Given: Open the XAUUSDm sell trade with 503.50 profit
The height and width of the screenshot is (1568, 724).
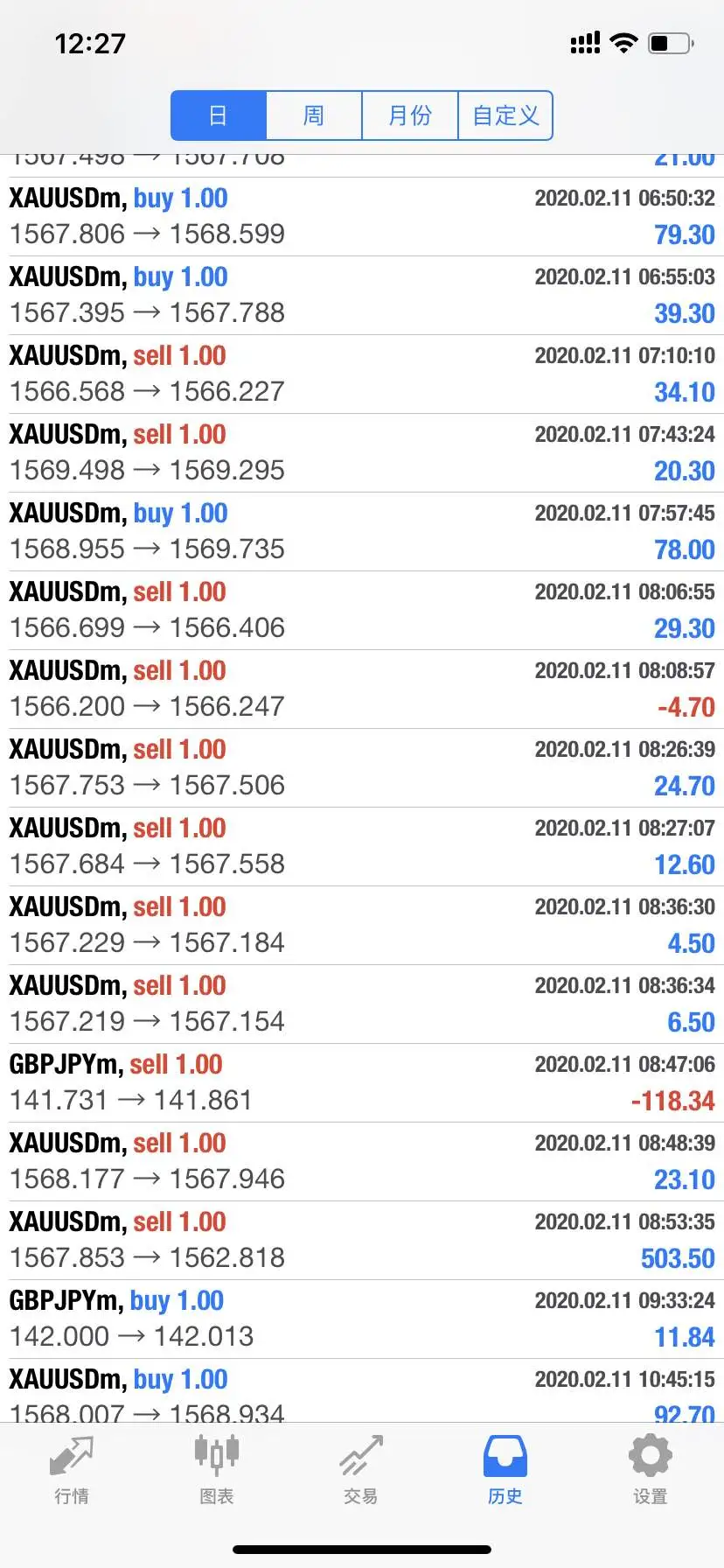Looking at the screenshot, I should pyautogui.click(x=362, y=1241).
